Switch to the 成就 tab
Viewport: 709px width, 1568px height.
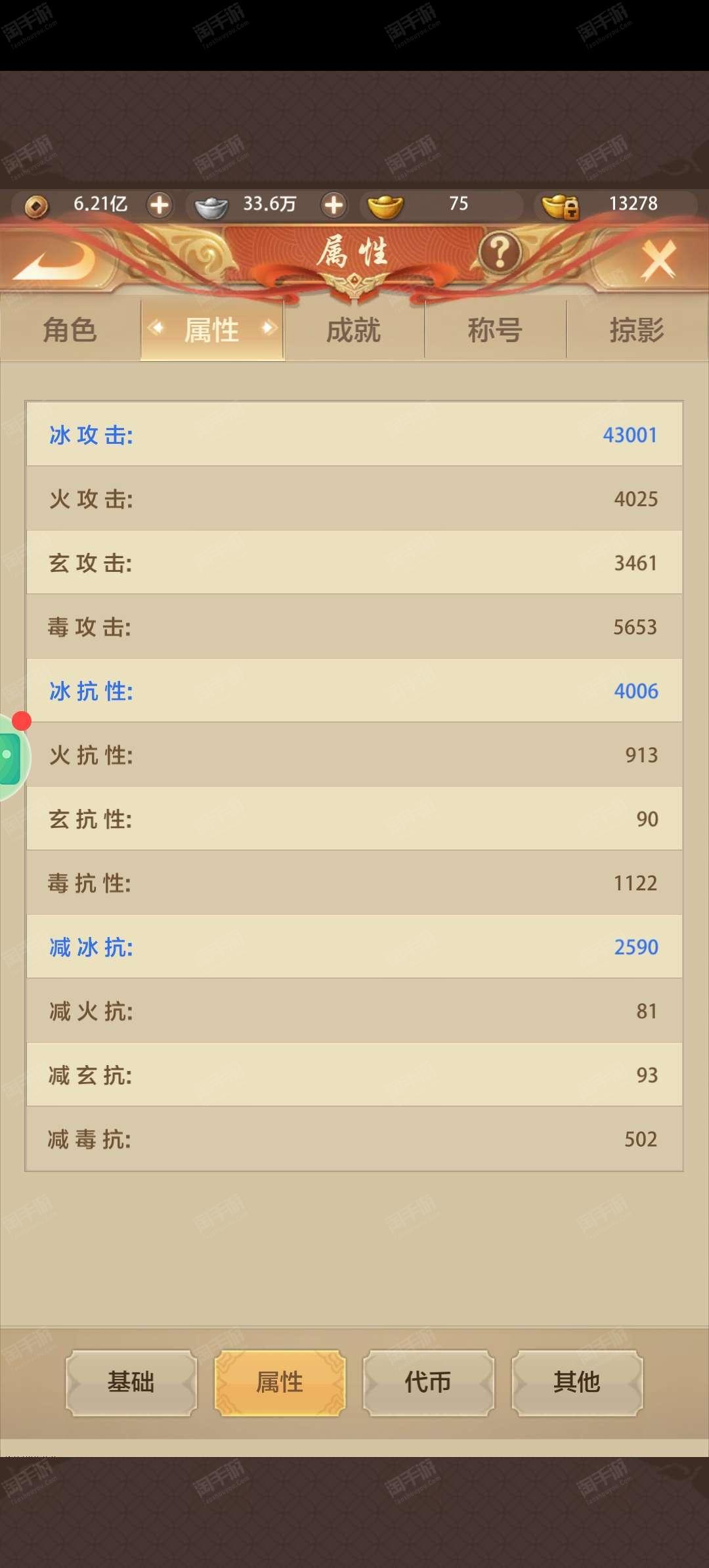(354, 330)
